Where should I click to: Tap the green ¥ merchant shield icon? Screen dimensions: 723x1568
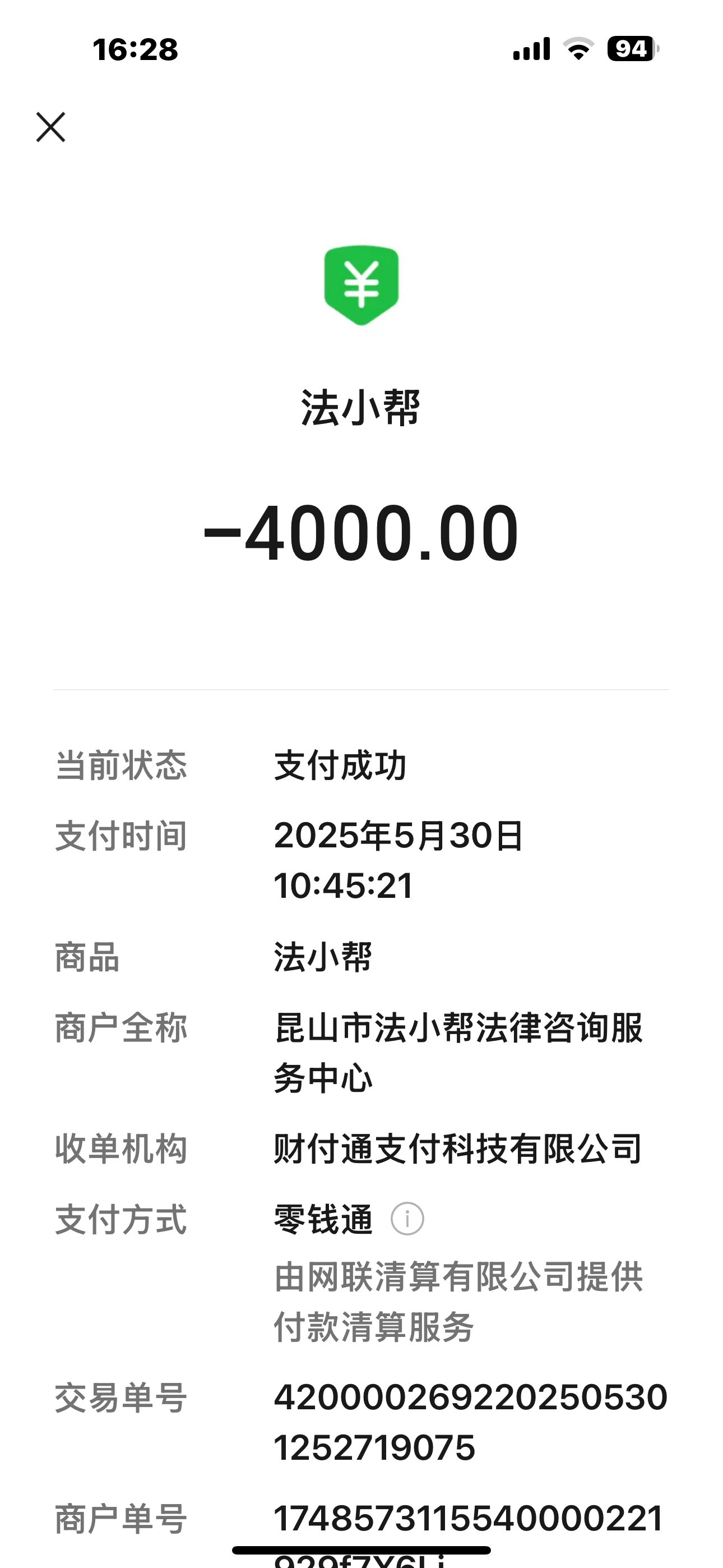point(361,285)
